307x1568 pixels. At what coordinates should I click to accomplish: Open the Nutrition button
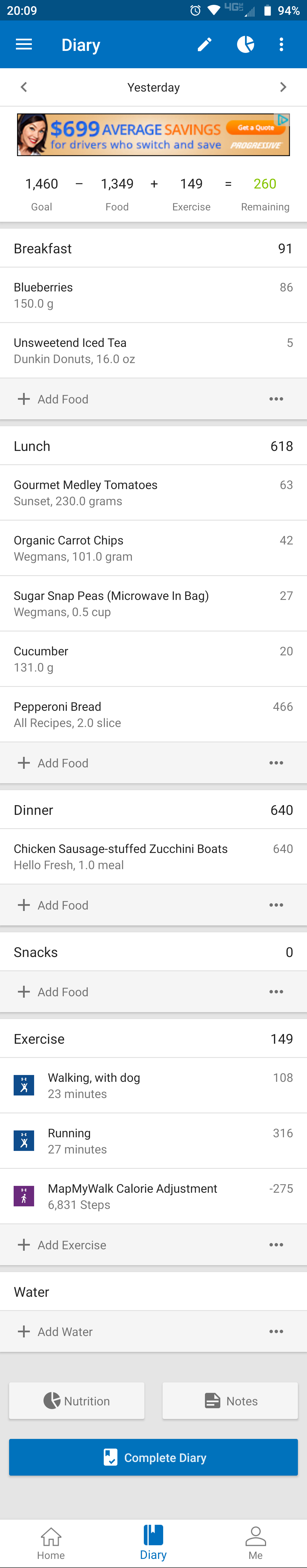(77, 1401)
